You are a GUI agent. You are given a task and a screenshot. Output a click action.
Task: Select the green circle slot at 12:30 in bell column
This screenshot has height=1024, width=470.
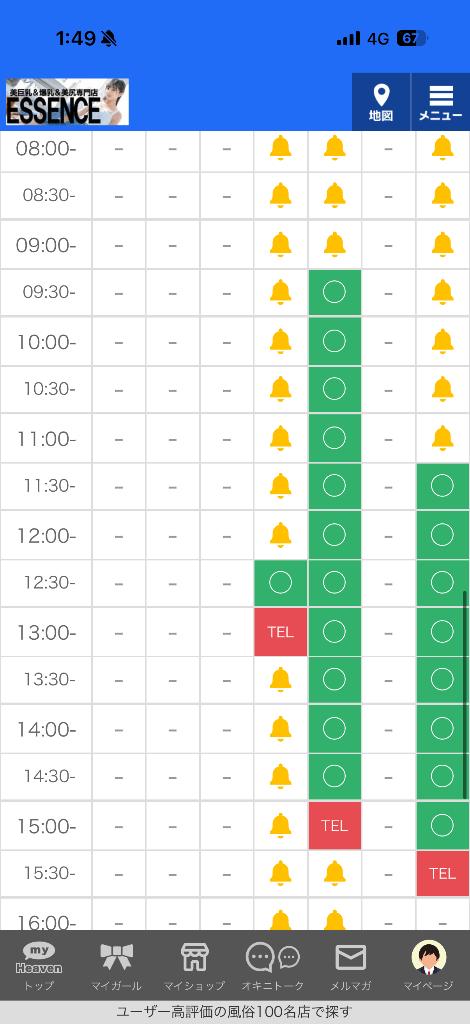click(281, 583)
